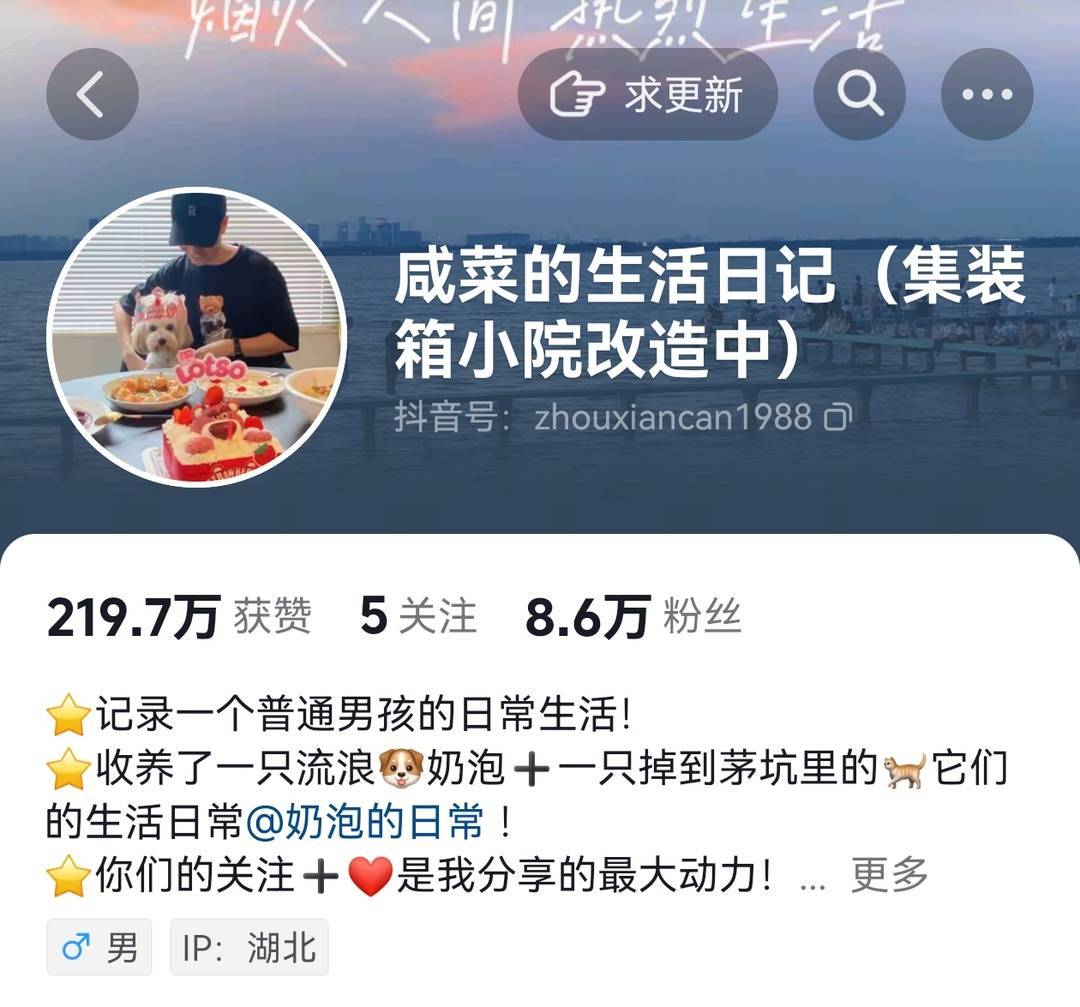View the profile avatar photo

click(197, 337)
